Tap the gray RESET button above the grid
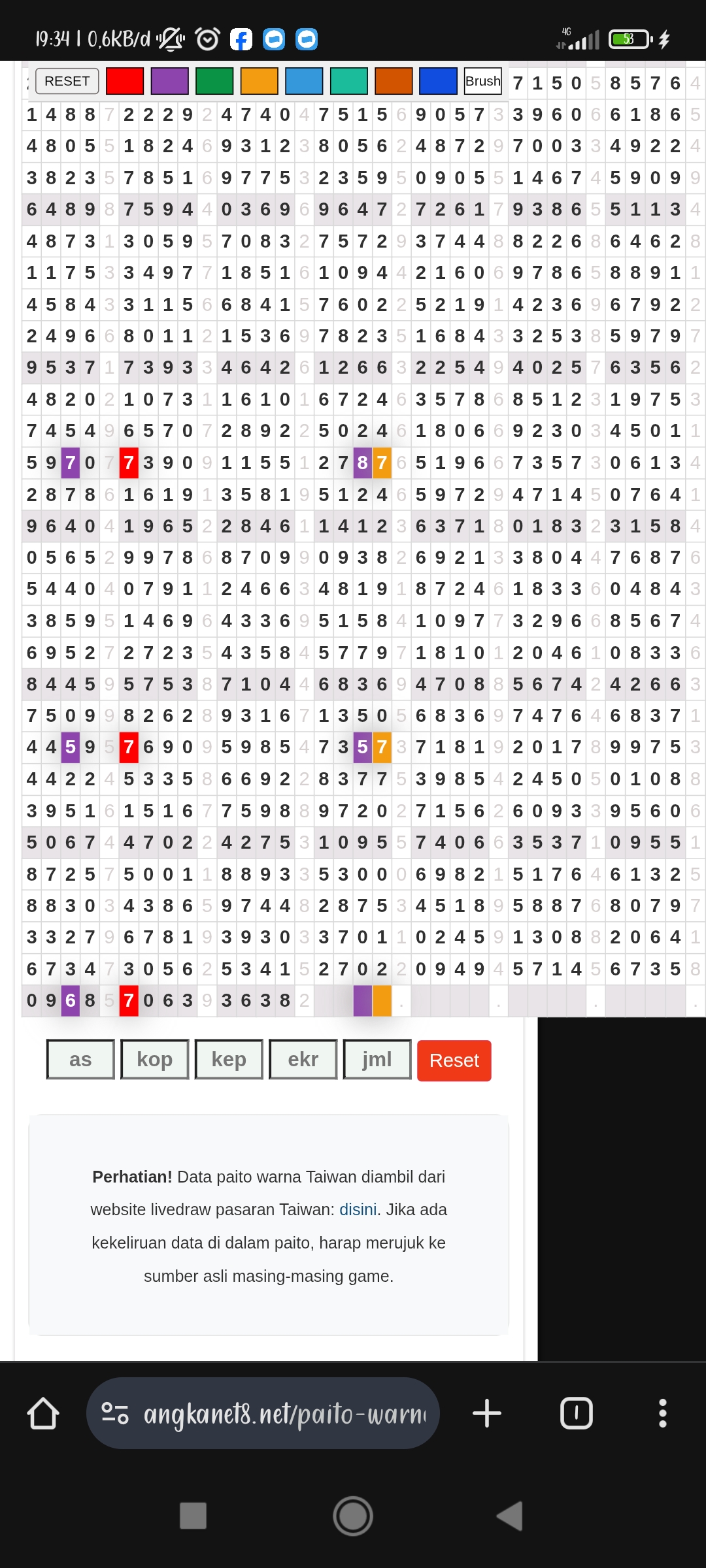The height and width of the screenshot is (1568, 706). coord(67,81)
